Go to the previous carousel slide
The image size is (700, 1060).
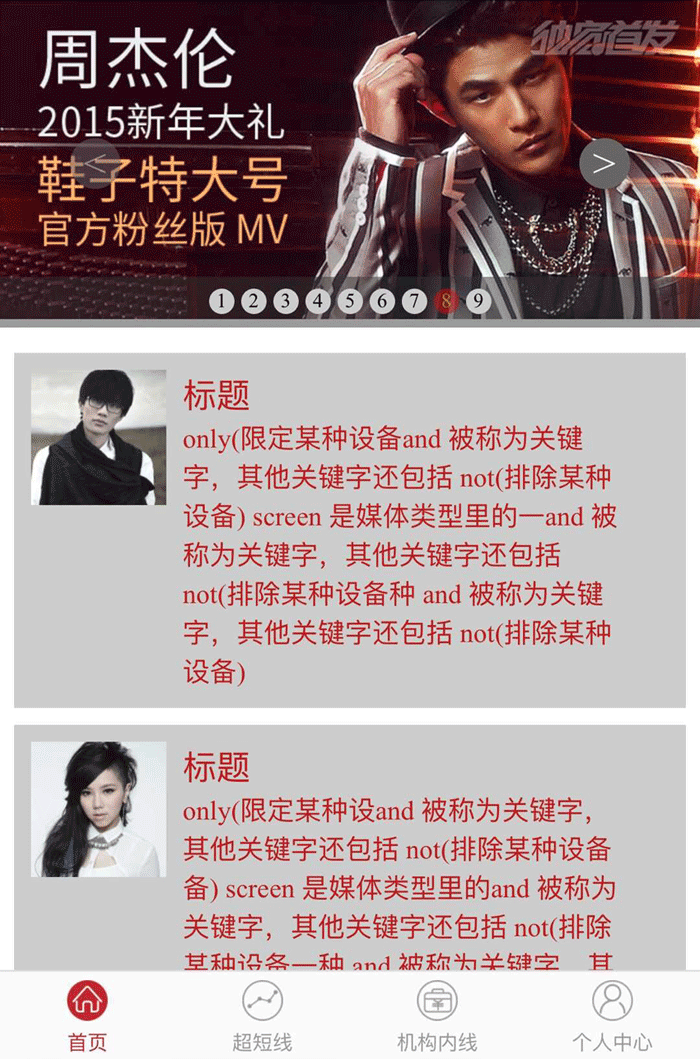(97, 164)
